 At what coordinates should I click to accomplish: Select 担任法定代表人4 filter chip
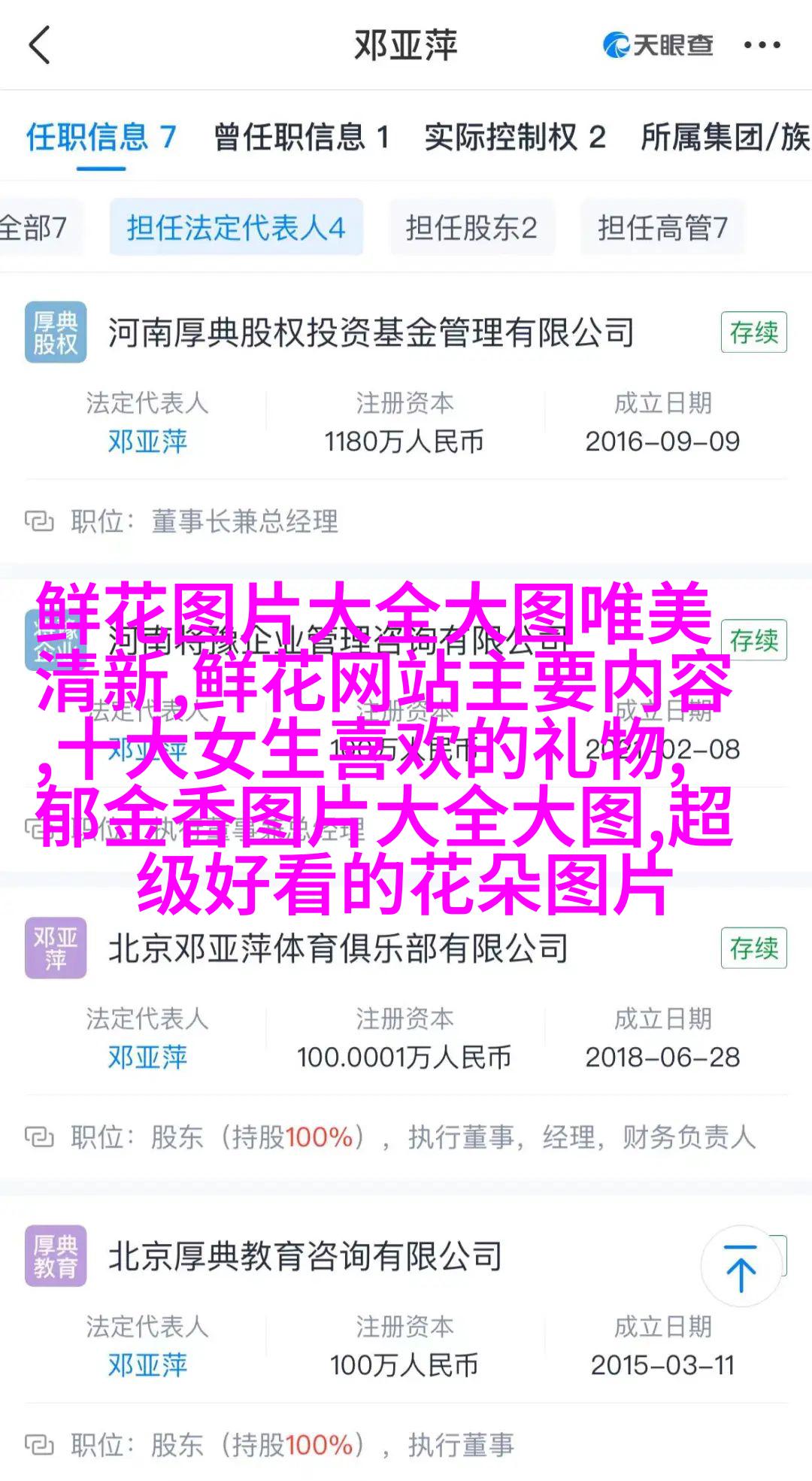pos(236,227)
